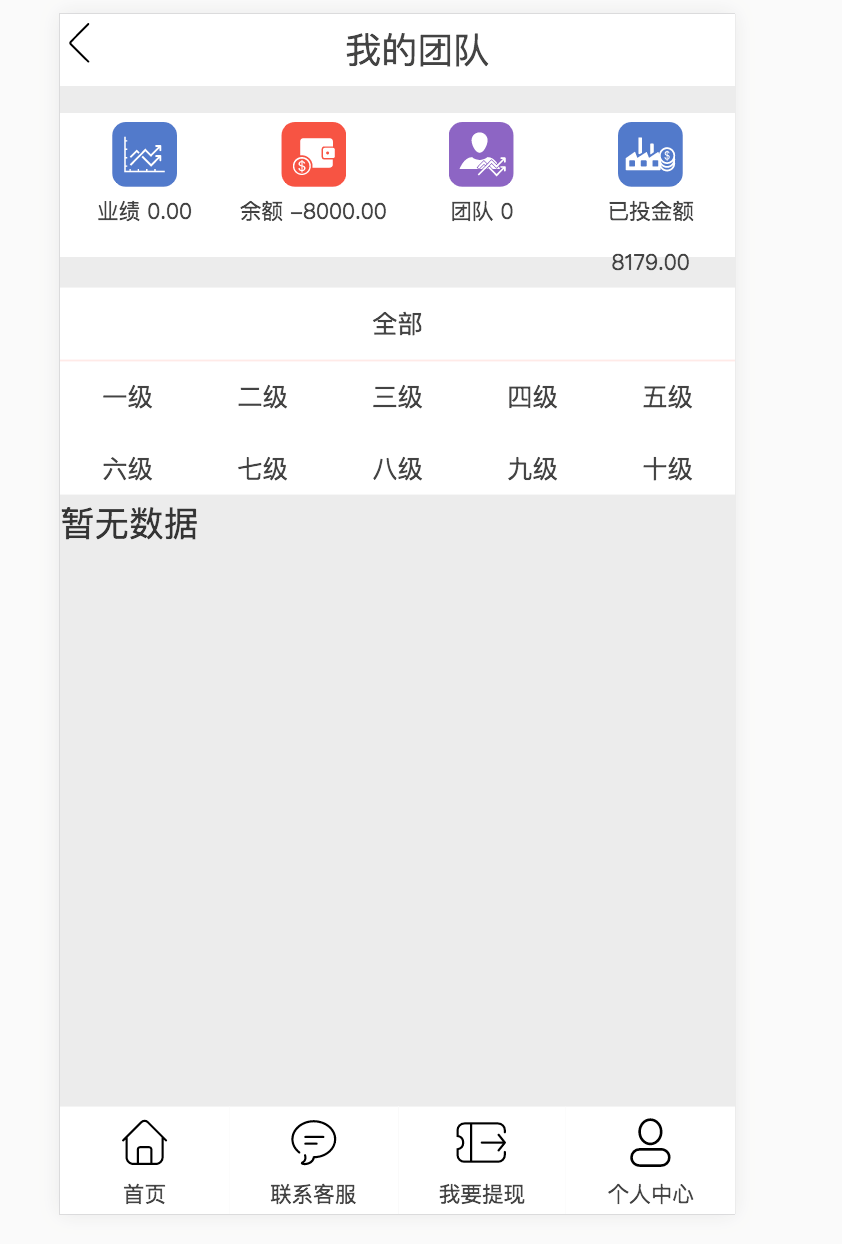
Task: Switch to 八级 team level
Action: (x=397, y=469)
